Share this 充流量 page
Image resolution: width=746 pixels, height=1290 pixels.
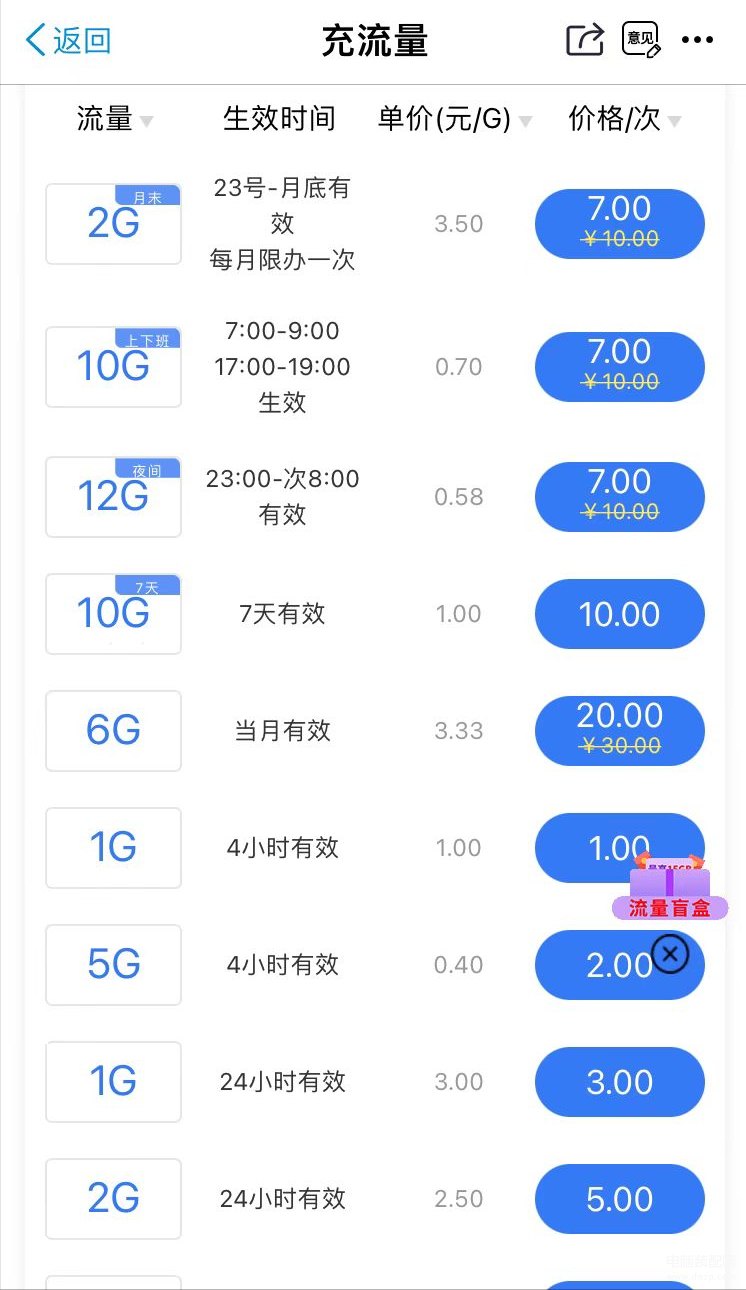[x=585, y=40]
